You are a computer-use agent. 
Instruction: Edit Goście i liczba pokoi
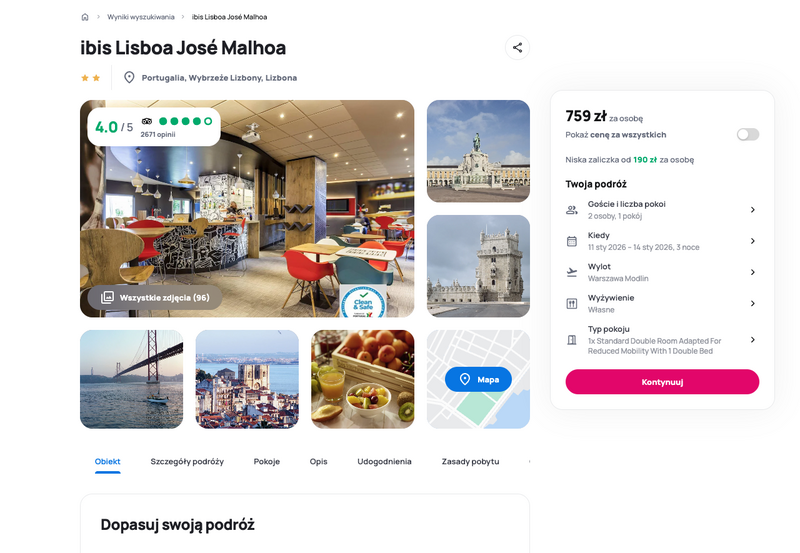coord(661,210)
